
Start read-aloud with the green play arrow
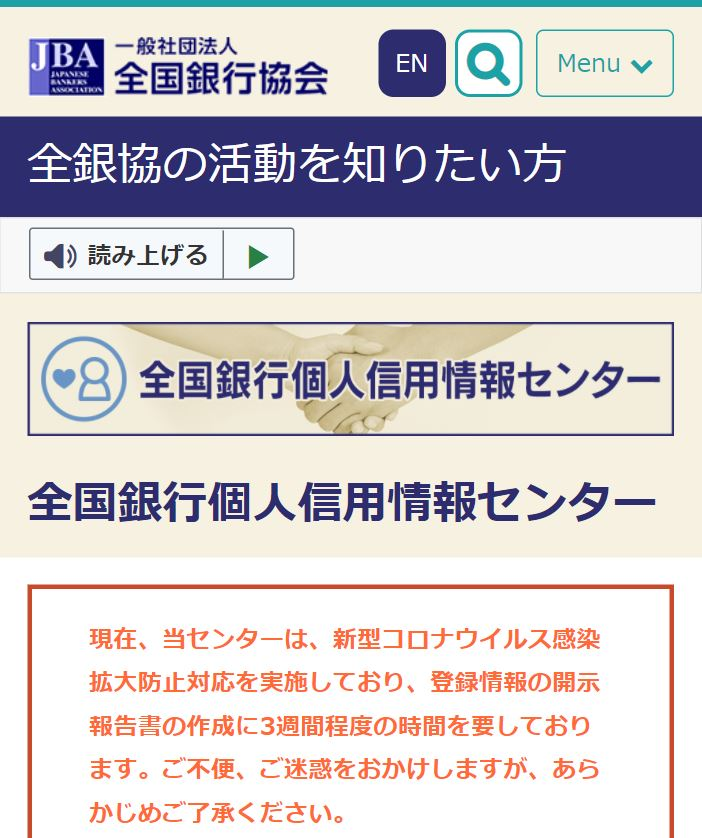point(258,255)
